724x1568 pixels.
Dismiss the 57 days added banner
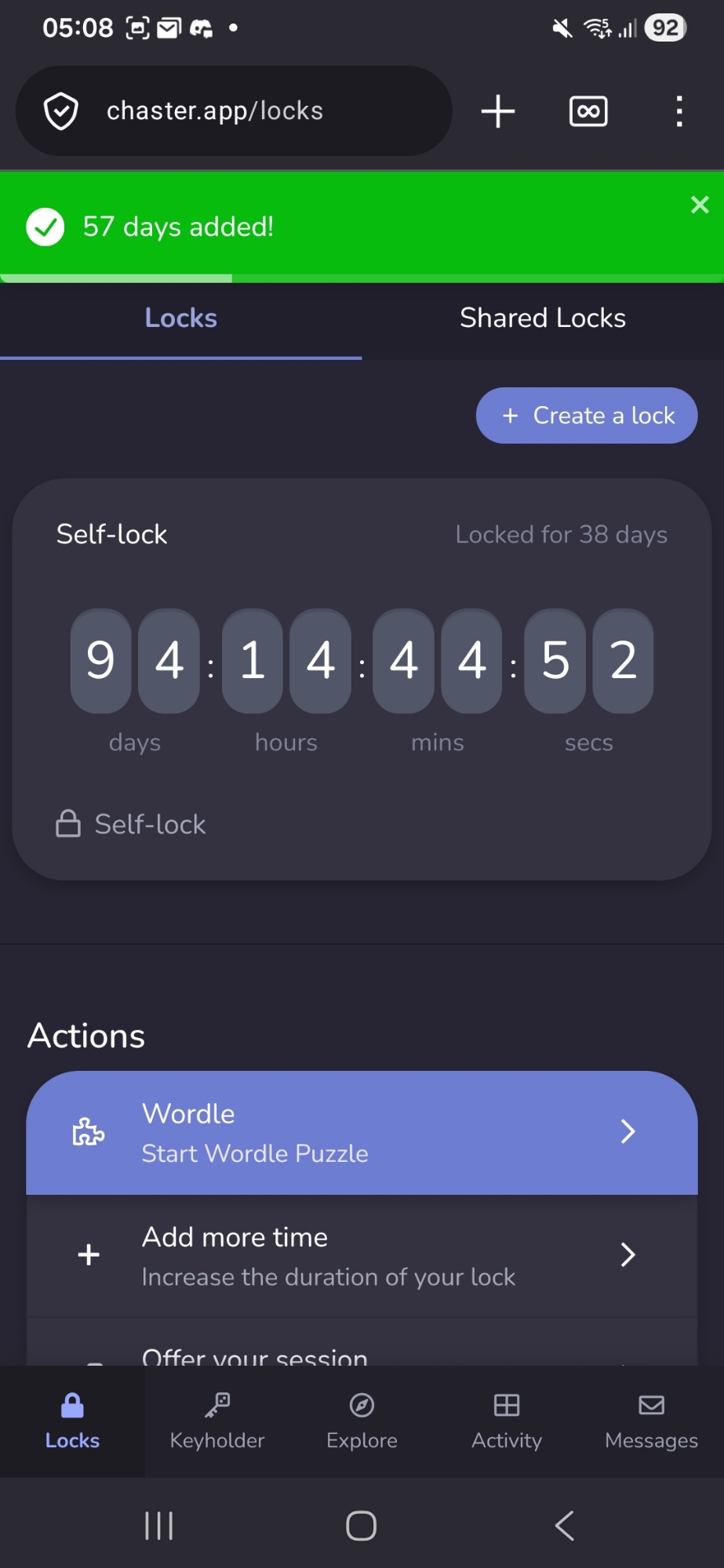tap(700, 205)
